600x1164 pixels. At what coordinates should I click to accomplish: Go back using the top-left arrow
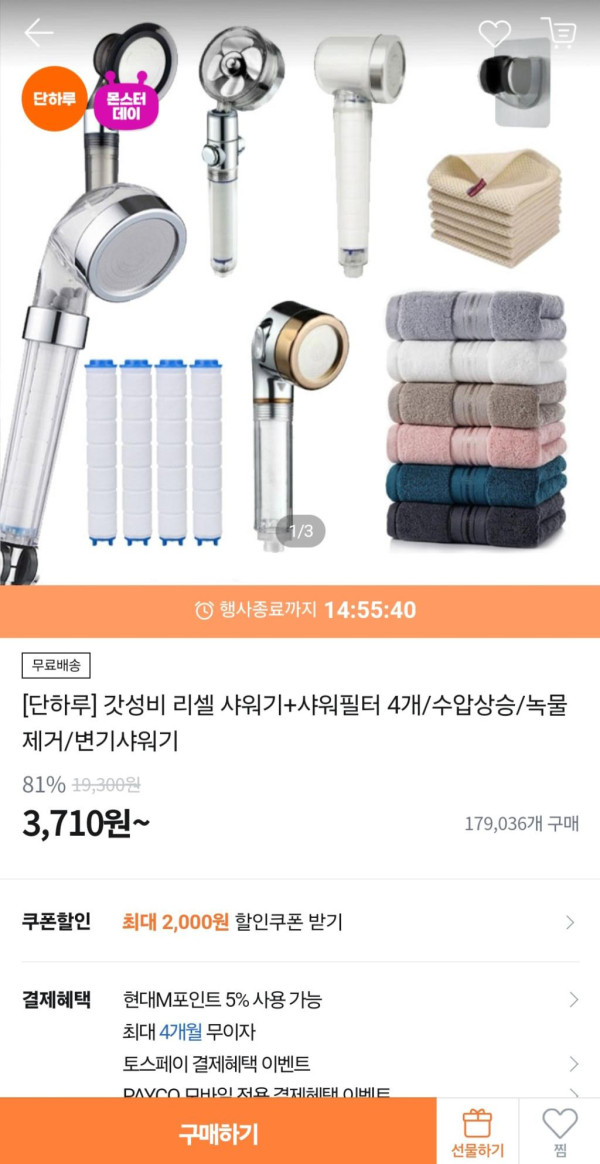pyautogui.click(x=39, y=33)
